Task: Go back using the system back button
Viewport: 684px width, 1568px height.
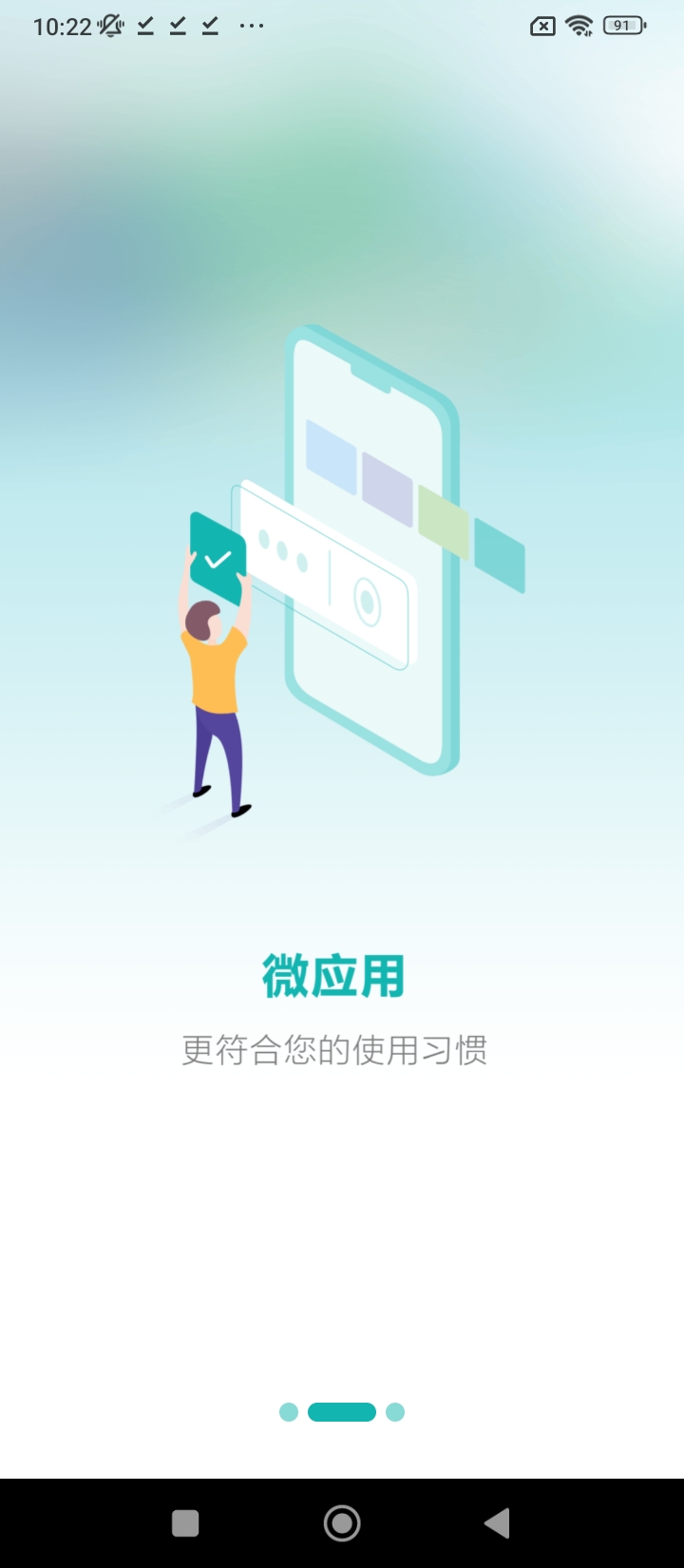Action: point(498,1523)
